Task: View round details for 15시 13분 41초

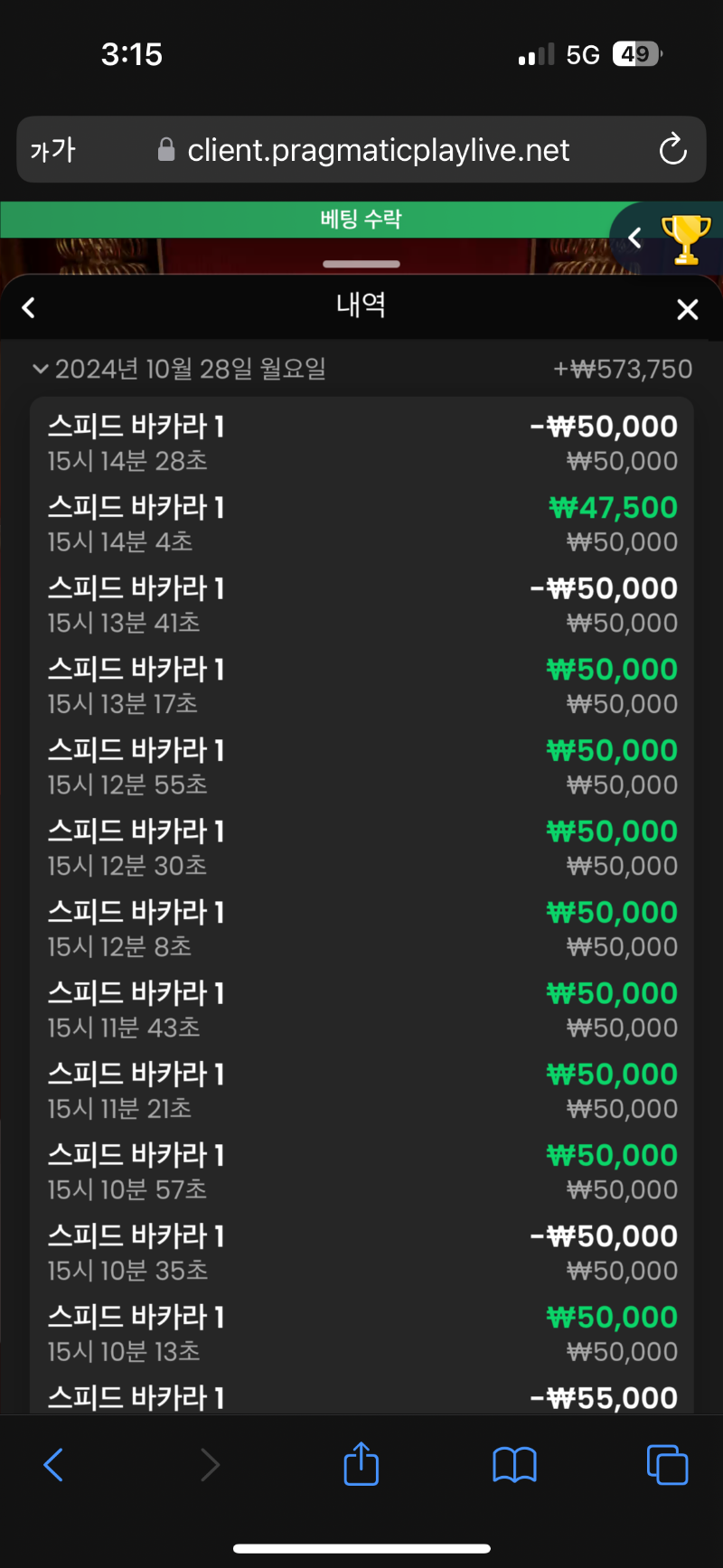Action: (x=361, y=606)
